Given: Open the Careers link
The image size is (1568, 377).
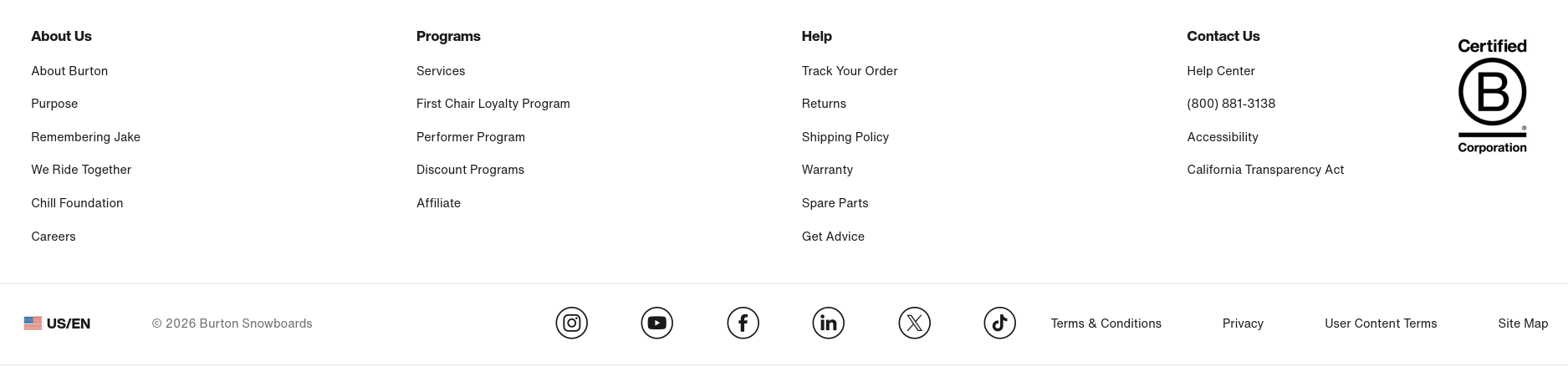Looking at the screenshot, I should pos(54,237).
